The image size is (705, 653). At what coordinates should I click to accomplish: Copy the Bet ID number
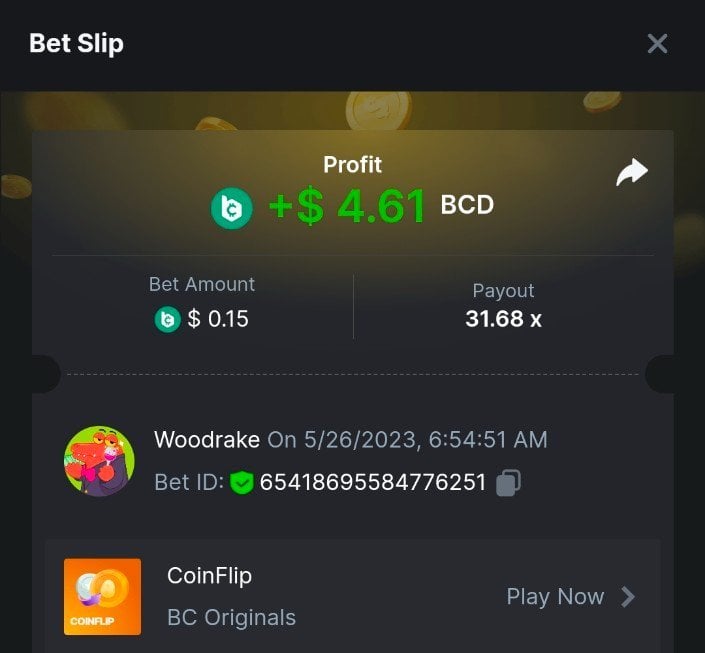click(x=508, y=483)
